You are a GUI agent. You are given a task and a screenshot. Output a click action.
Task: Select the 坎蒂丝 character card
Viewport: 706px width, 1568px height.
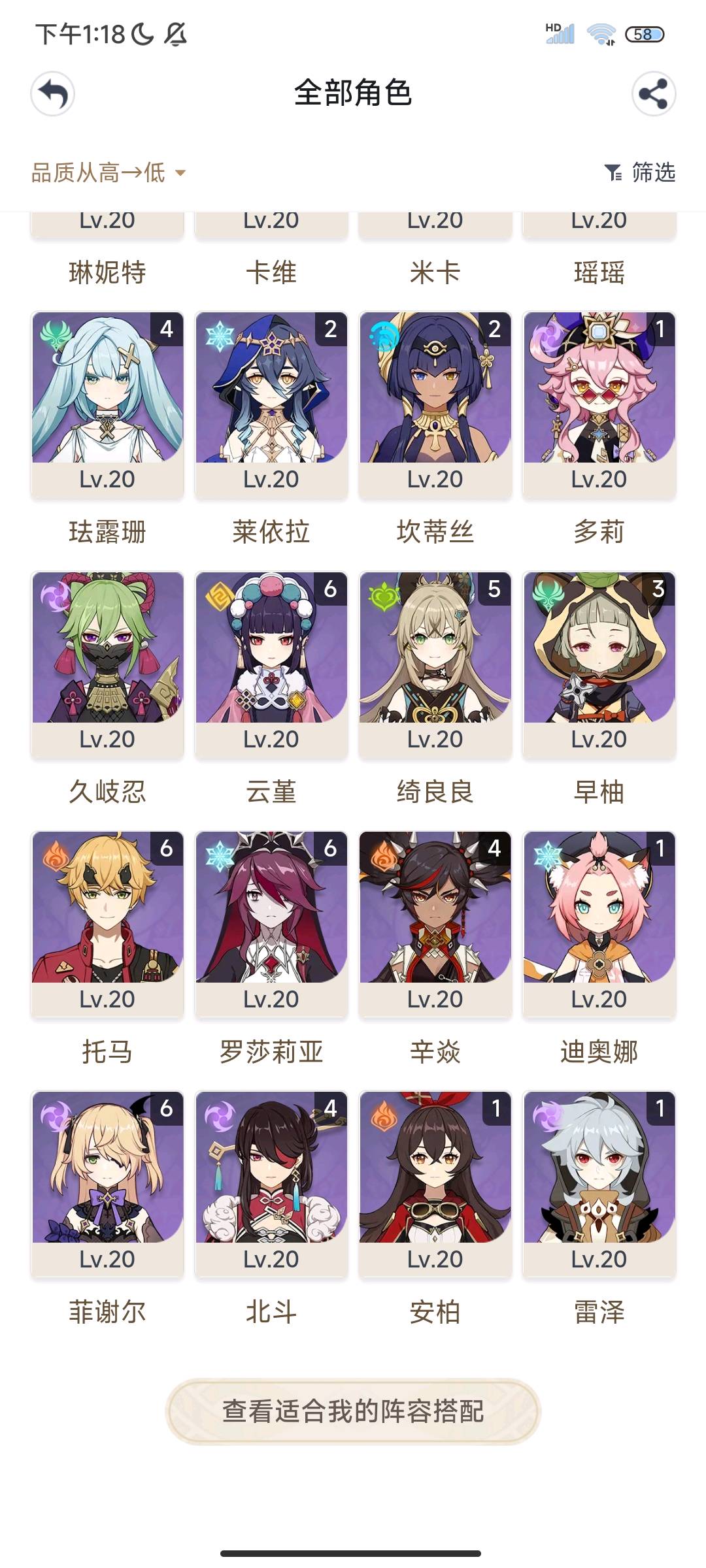pos(435,405)
